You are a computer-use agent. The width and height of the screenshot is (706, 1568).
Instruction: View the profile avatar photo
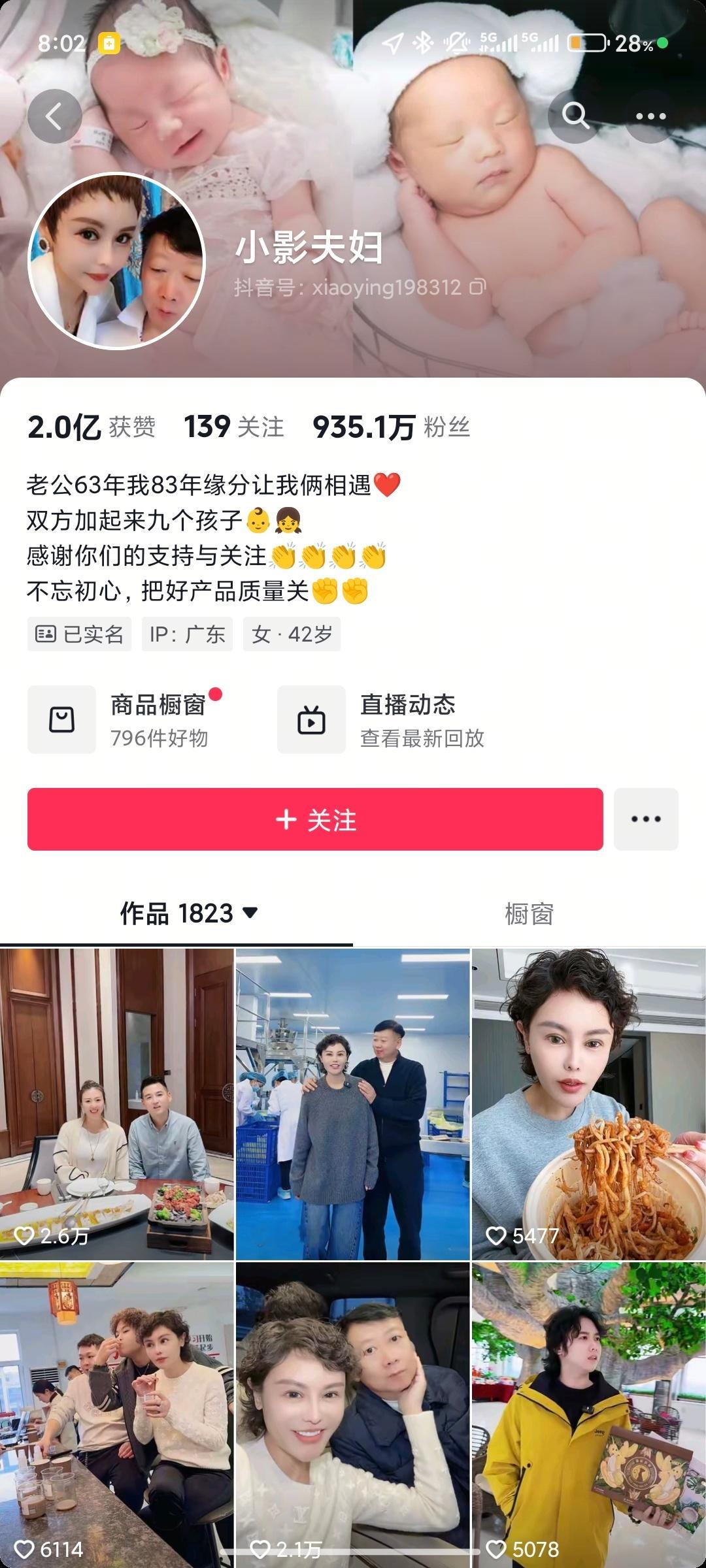117,261
